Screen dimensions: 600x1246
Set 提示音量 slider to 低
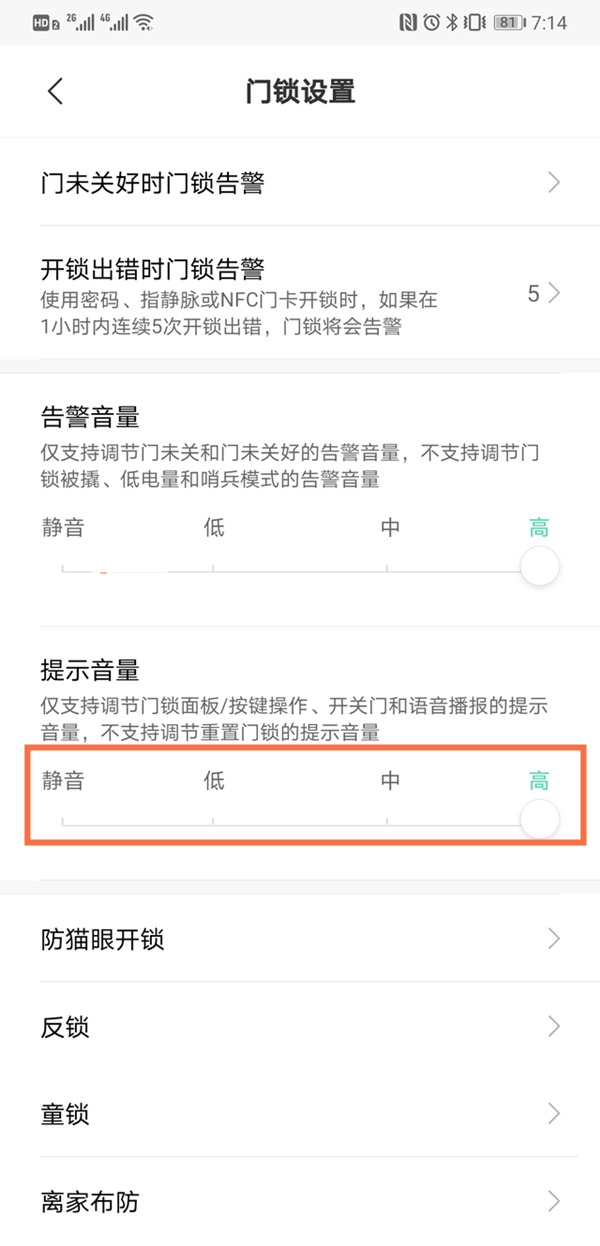[213, 821]
